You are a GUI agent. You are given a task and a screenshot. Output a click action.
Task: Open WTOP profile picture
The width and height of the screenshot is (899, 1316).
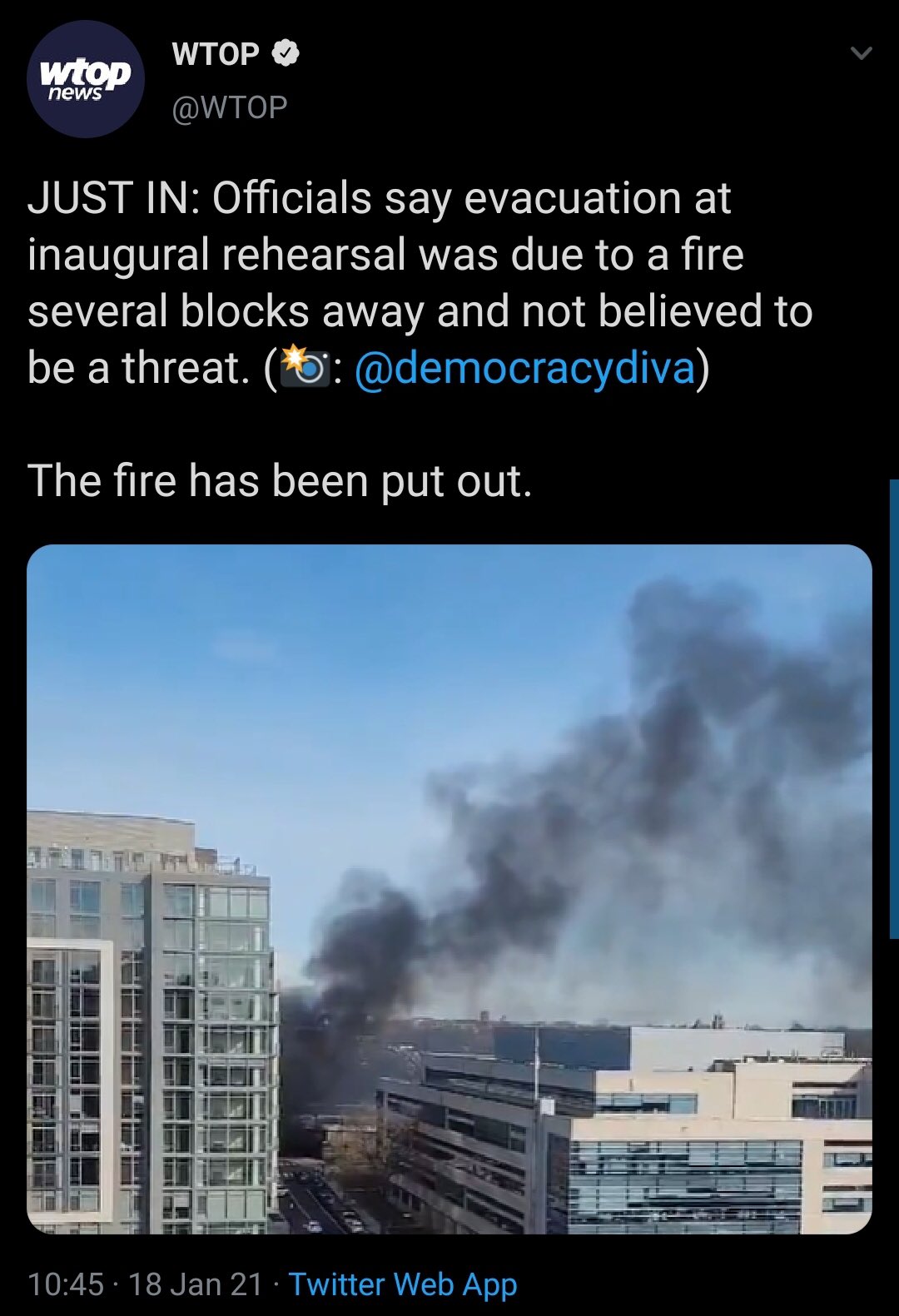point(86,79)
